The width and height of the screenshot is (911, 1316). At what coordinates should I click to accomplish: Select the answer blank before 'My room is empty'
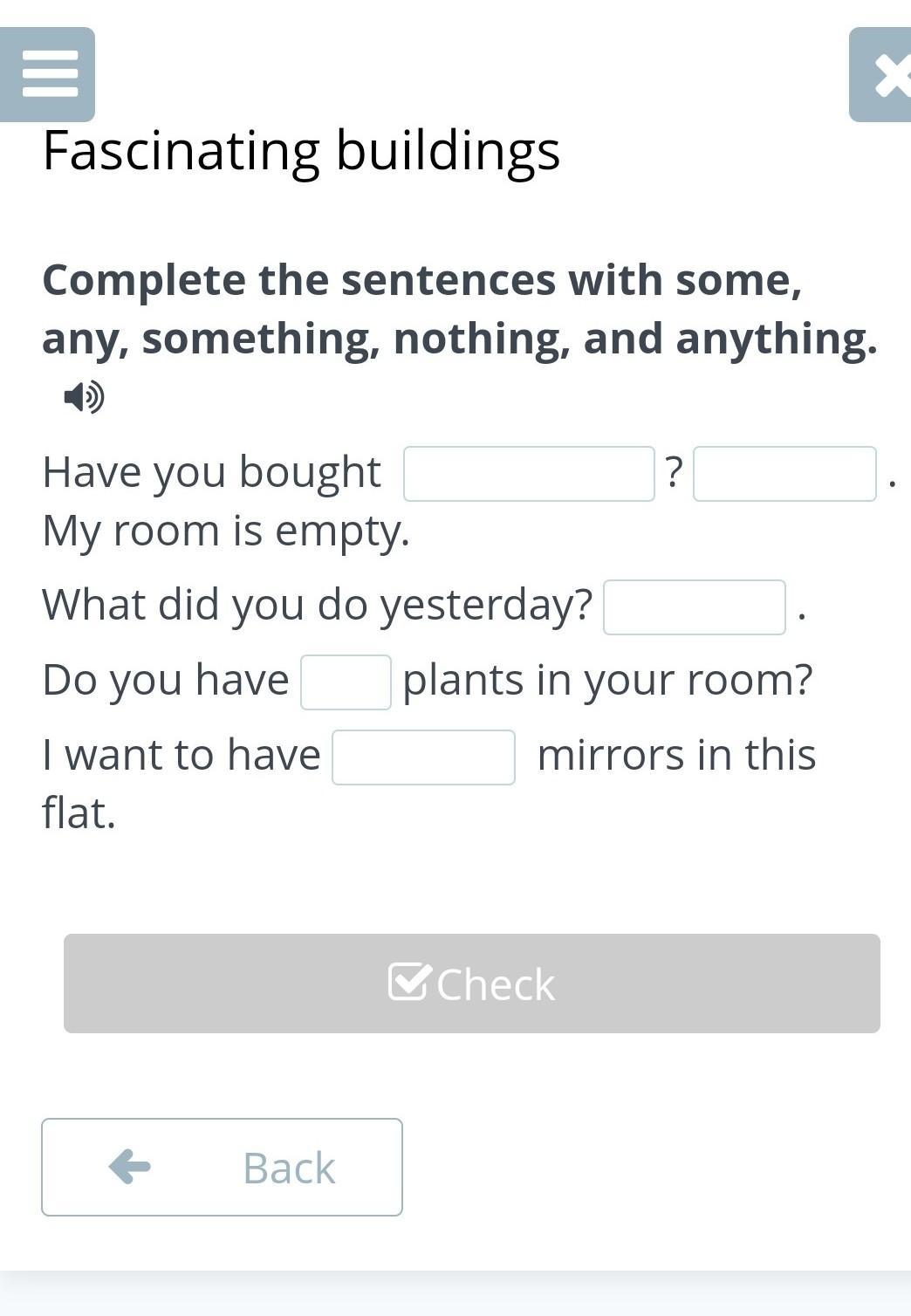point(784,474)
